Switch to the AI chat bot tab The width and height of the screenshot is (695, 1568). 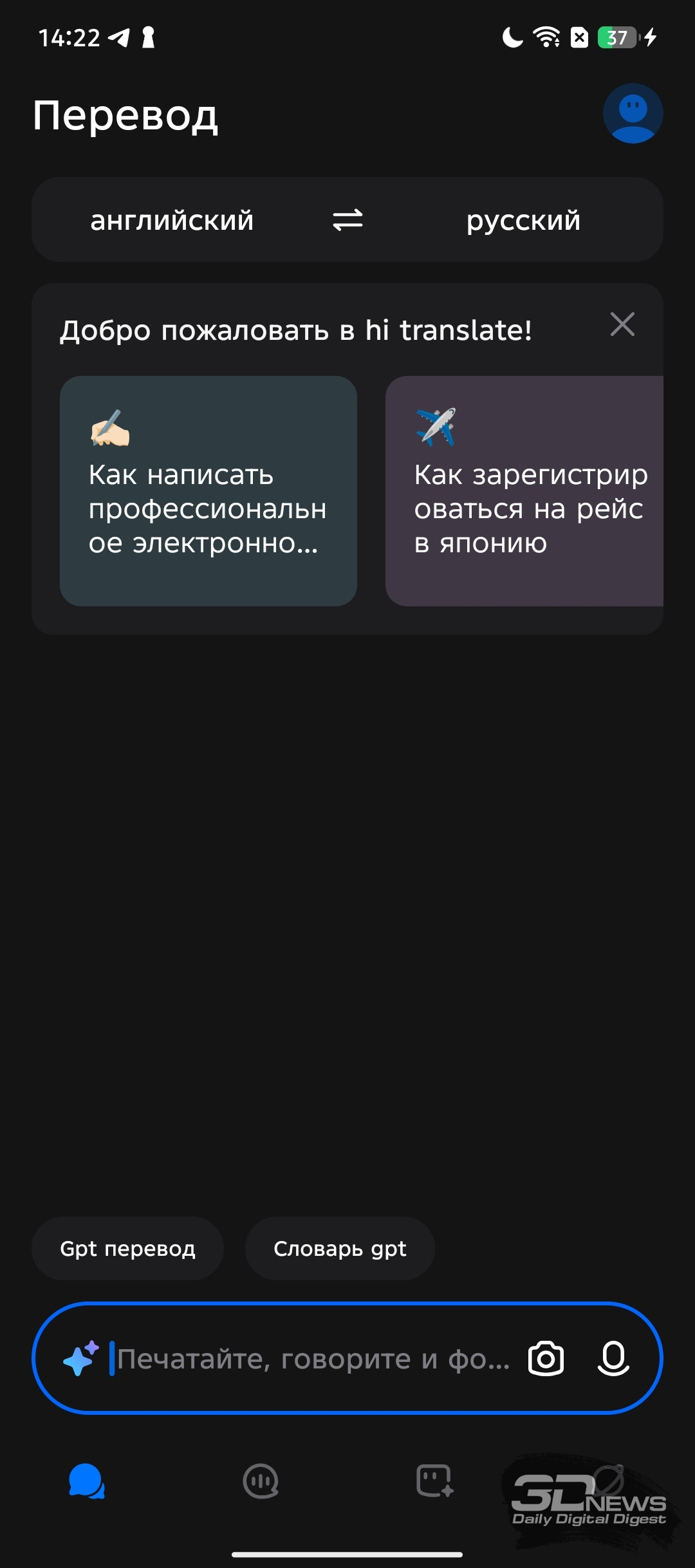[435, 1481]
